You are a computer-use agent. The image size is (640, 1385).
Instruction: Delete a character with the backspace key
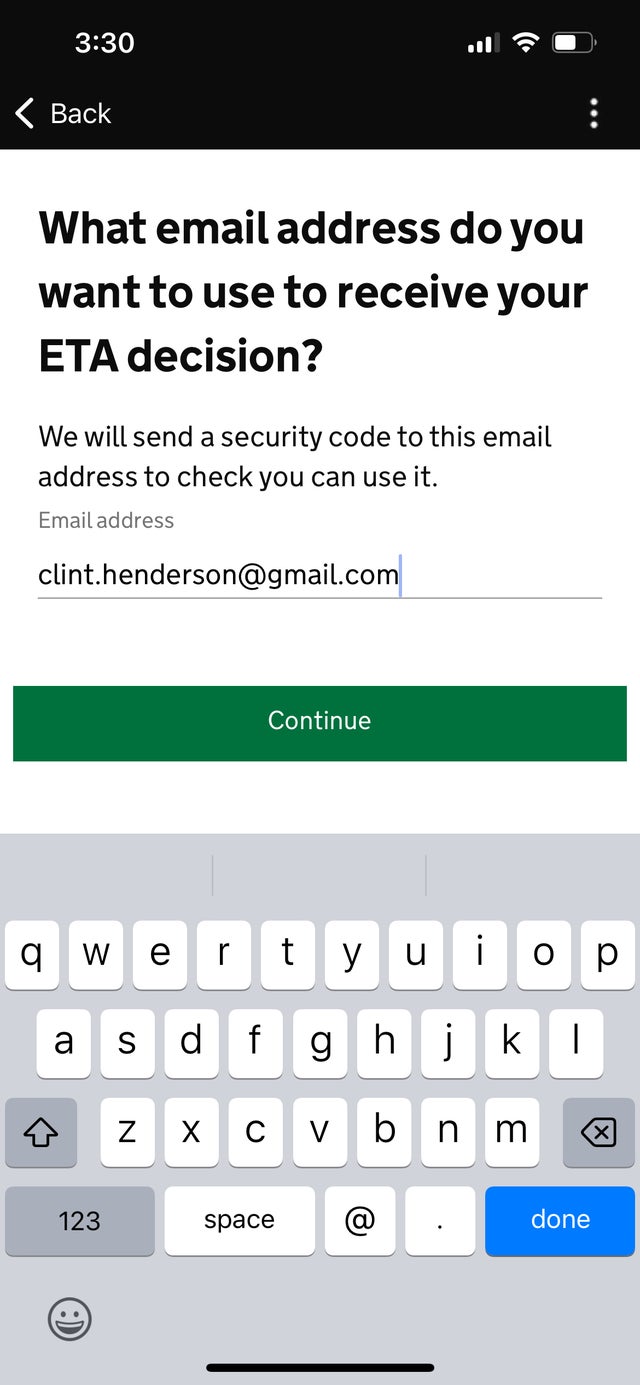[x=598, y=1132]
